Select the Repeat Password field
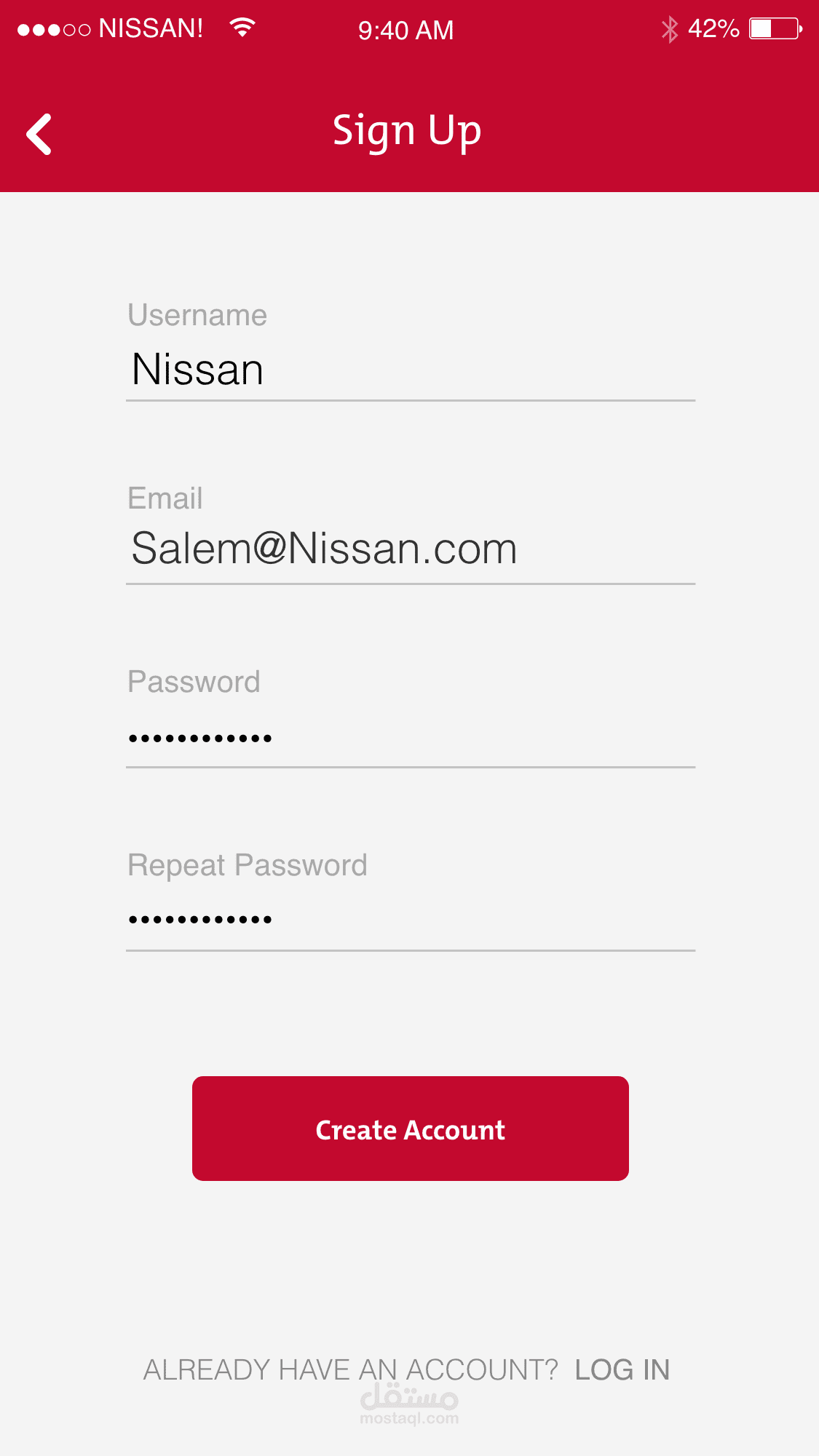 (410, 920)
